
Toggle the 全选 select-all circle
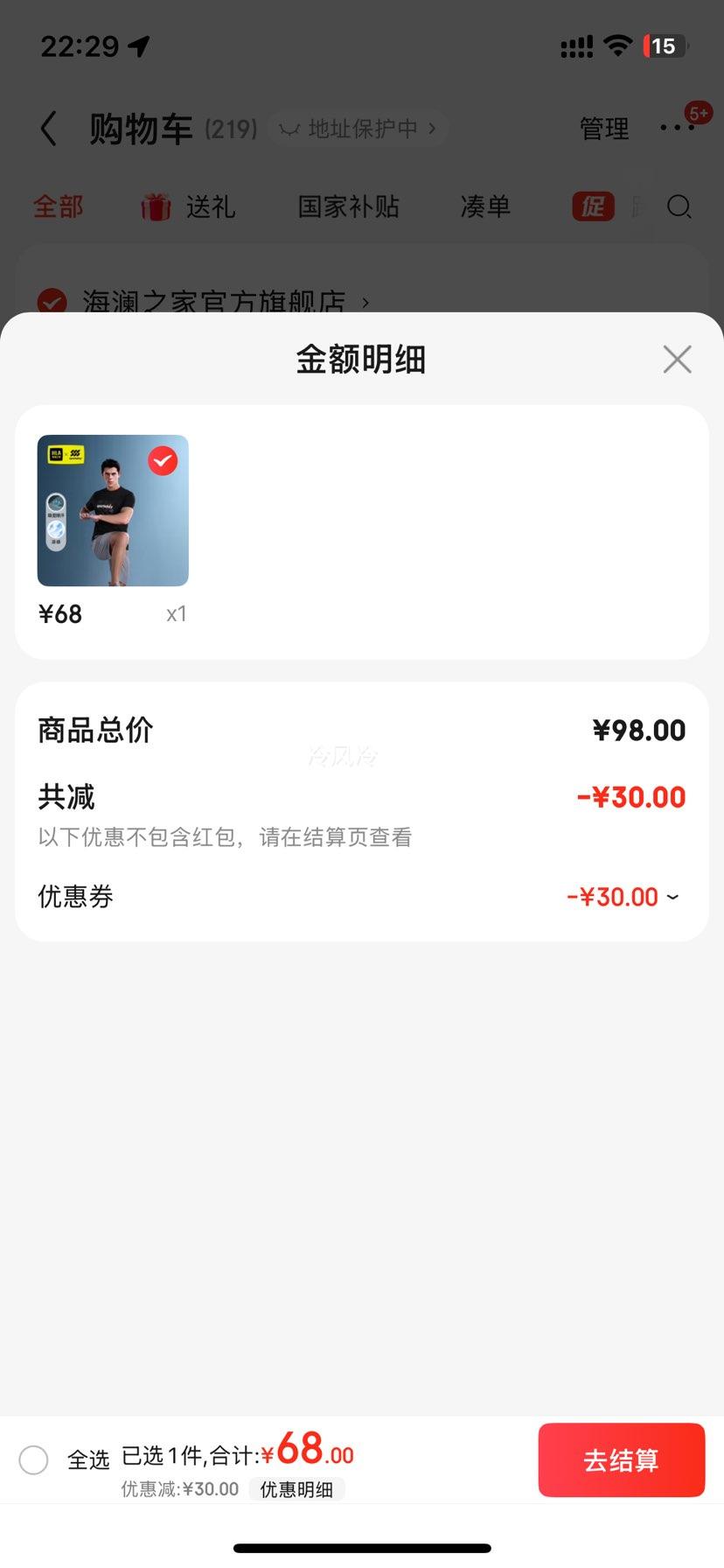(x=33, y=1459)
